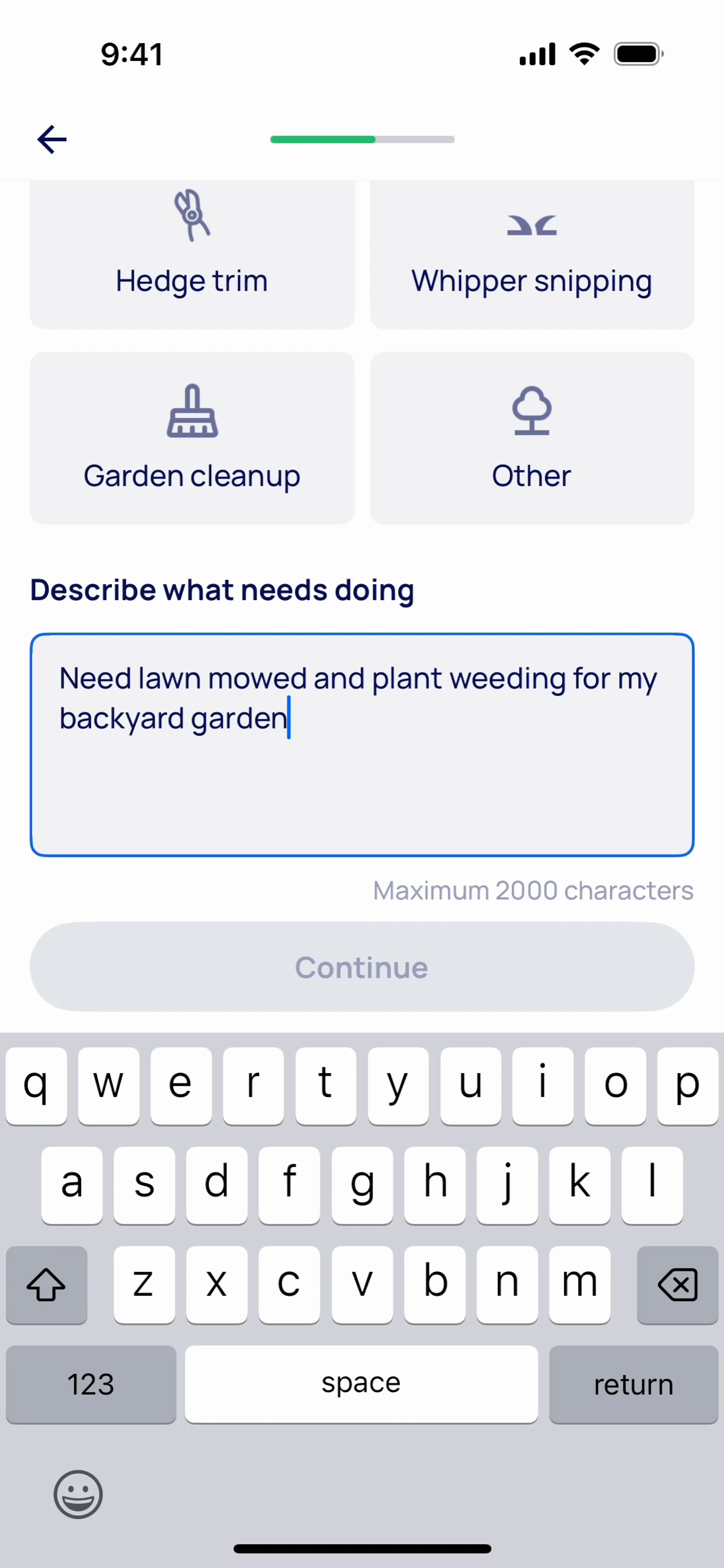Select the Hedge trim service card

point(192,256)
